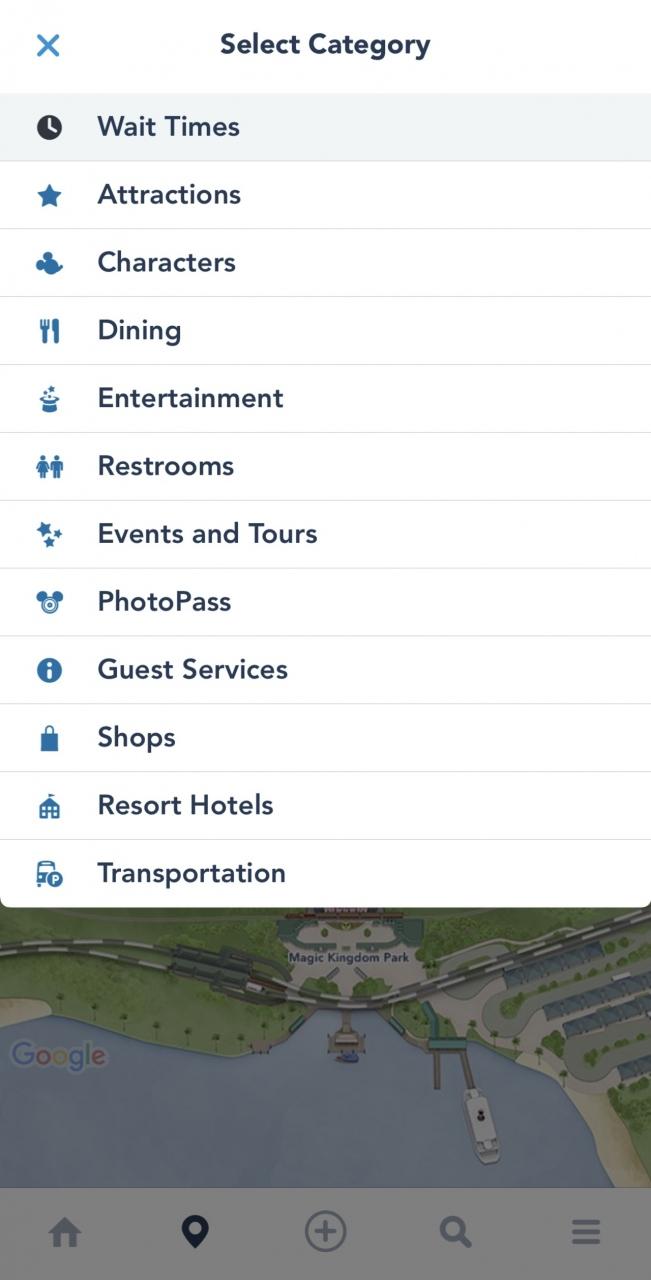The height and width of the screenshot is (1280, 651).
Task: Open the plus add tab
Action: 325,1232
